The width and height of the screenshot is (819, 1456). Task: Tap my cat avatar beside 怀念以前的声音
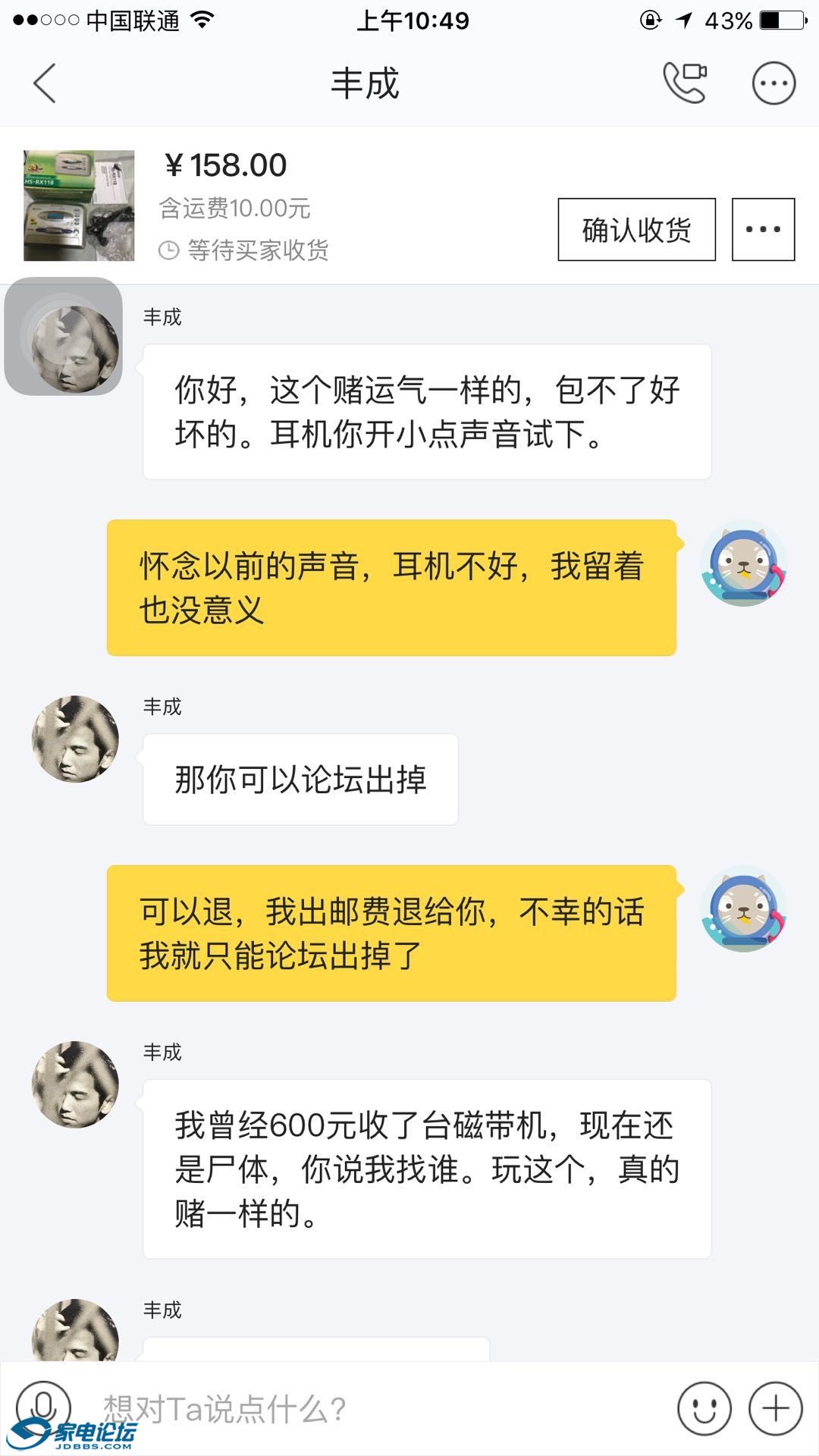click(x=743, y=563)
